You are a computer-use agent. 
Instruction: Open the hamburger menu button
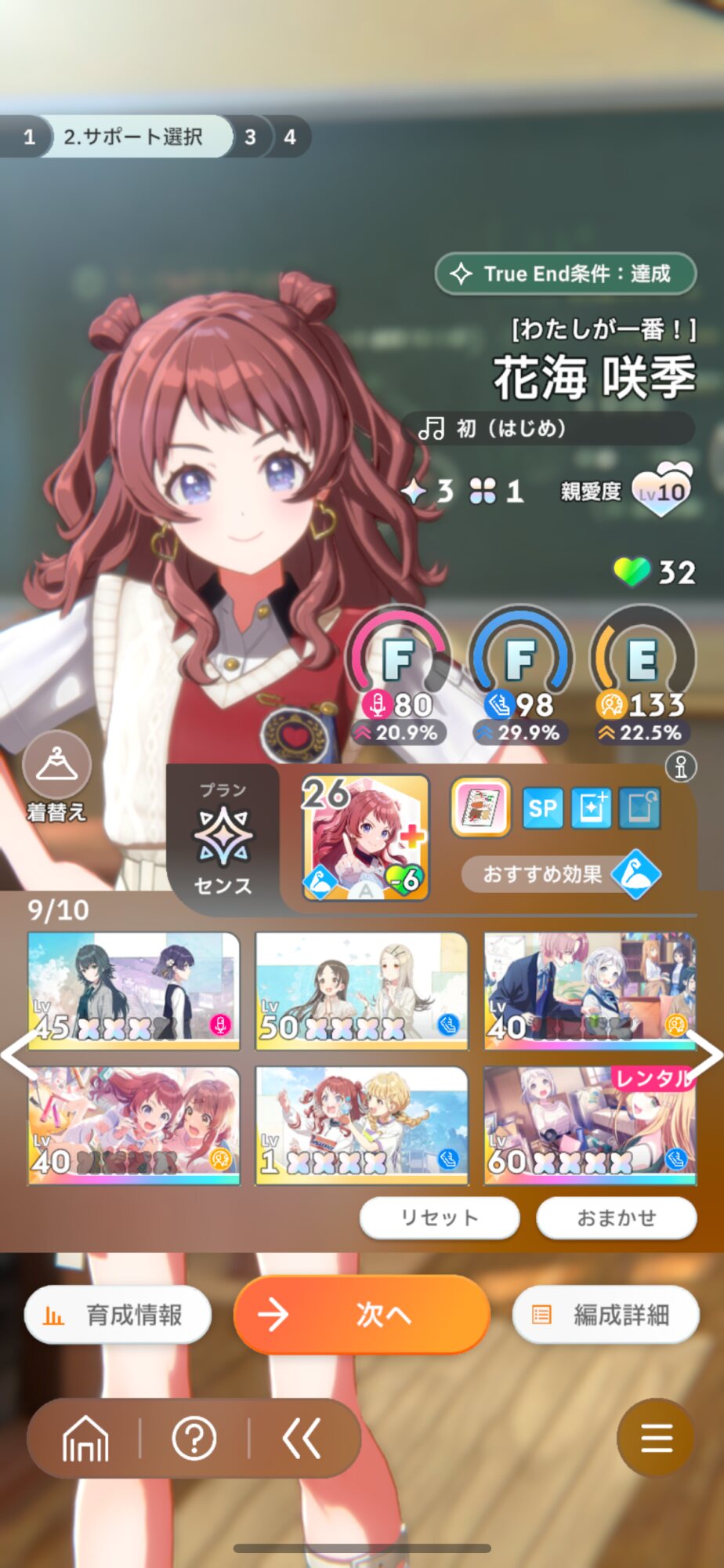[656, 1437]
